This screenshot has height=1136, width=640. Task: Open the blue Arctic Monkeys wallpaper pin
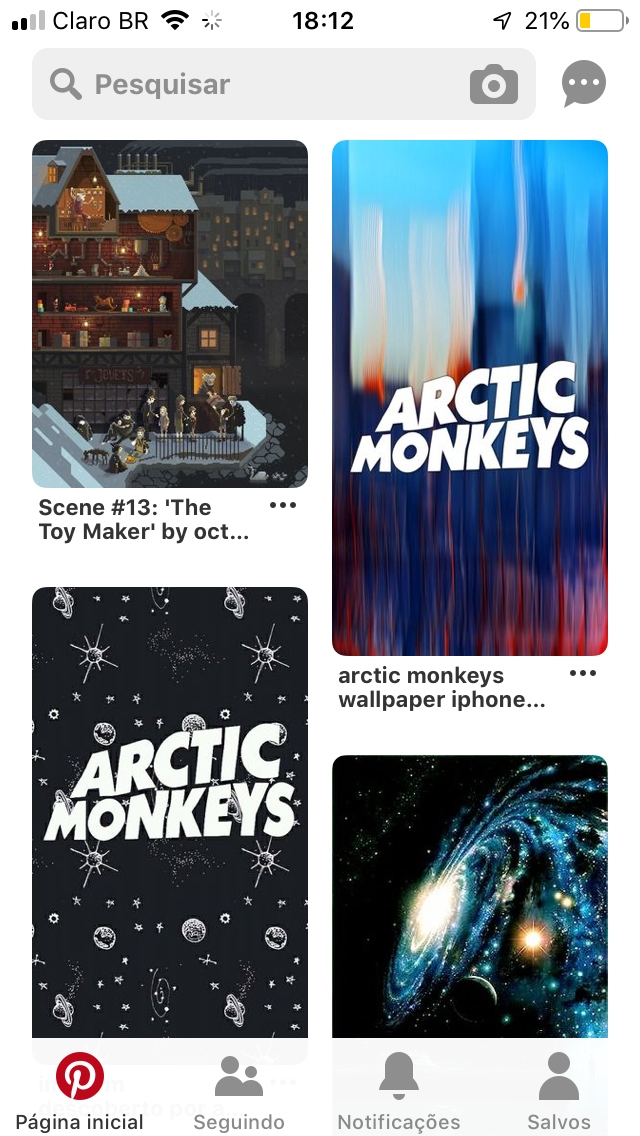(470, 398)
